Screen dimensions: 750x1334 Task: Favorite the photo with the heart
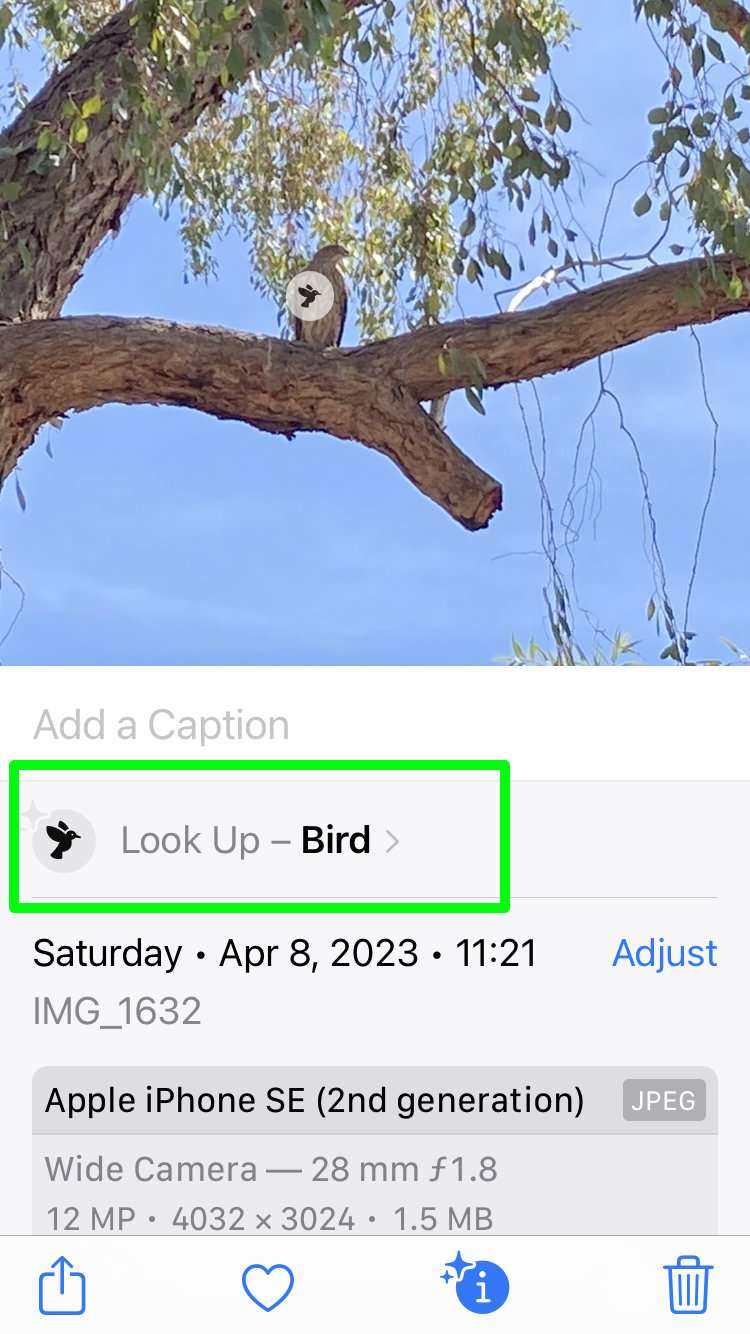coord(268,1286)
